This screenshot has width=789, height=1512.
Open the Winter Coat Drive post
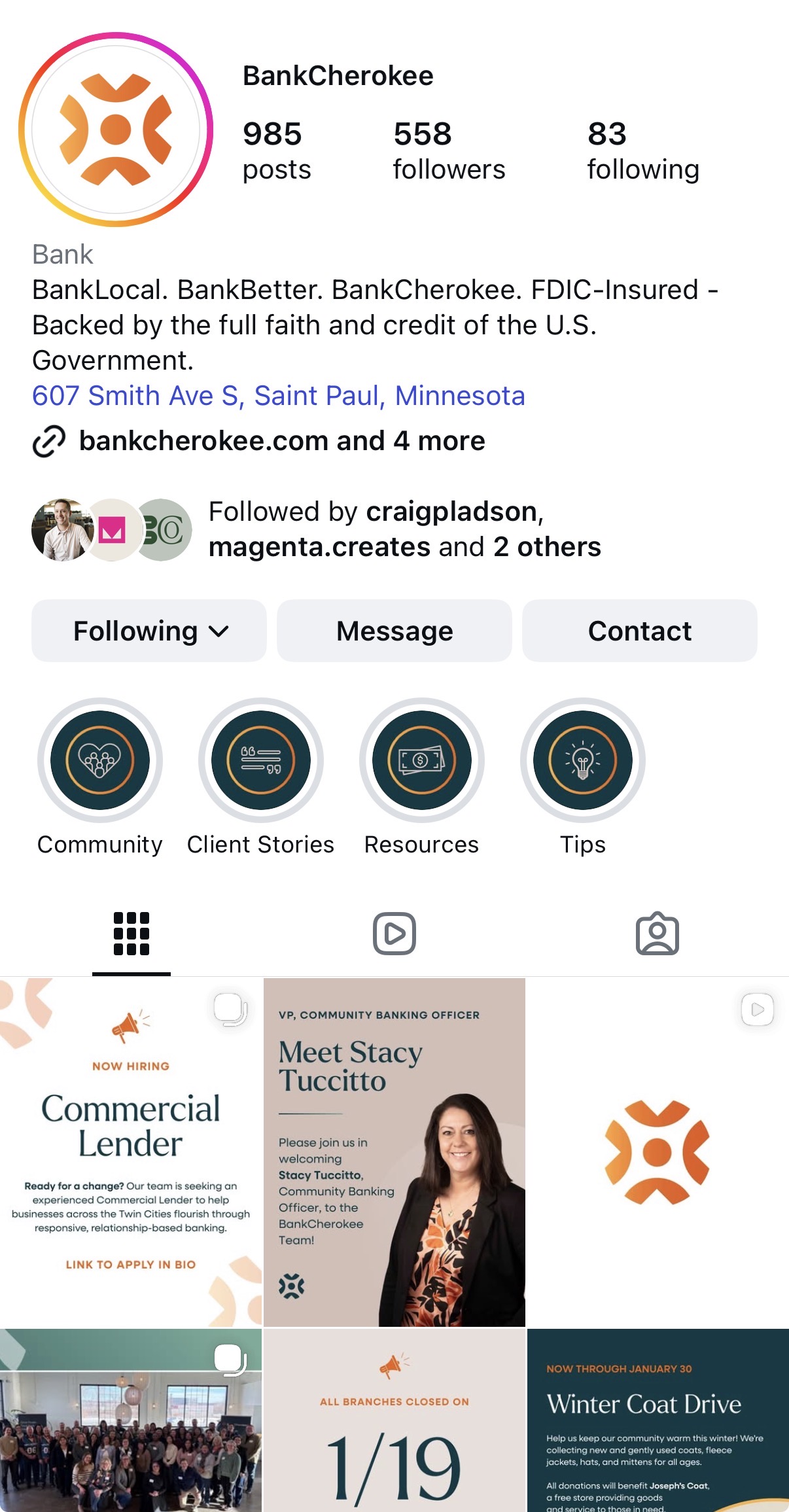(x=657, y=1420)
